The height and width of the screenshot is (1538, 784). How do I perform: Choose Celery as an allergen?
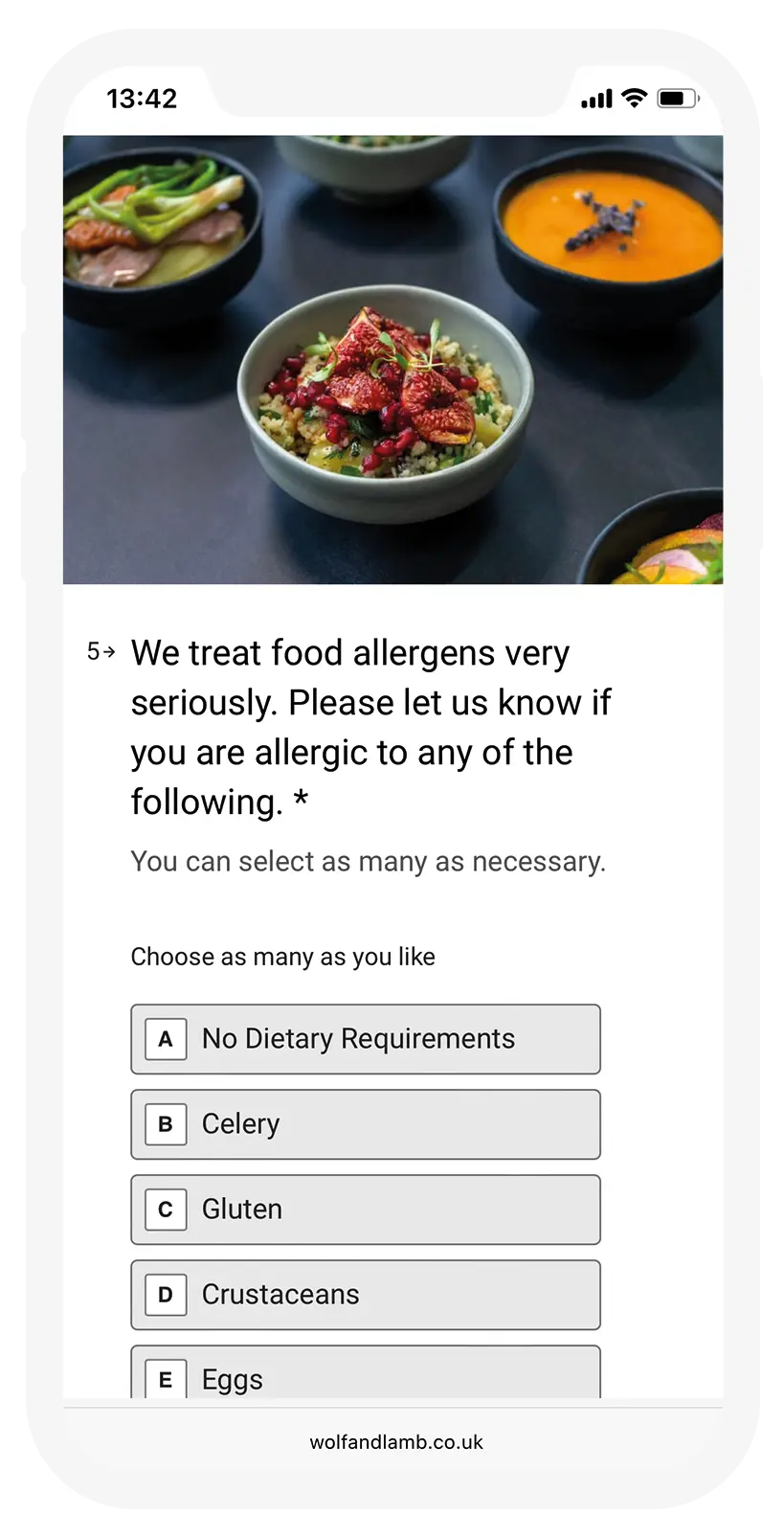(x=365, y=1124)
